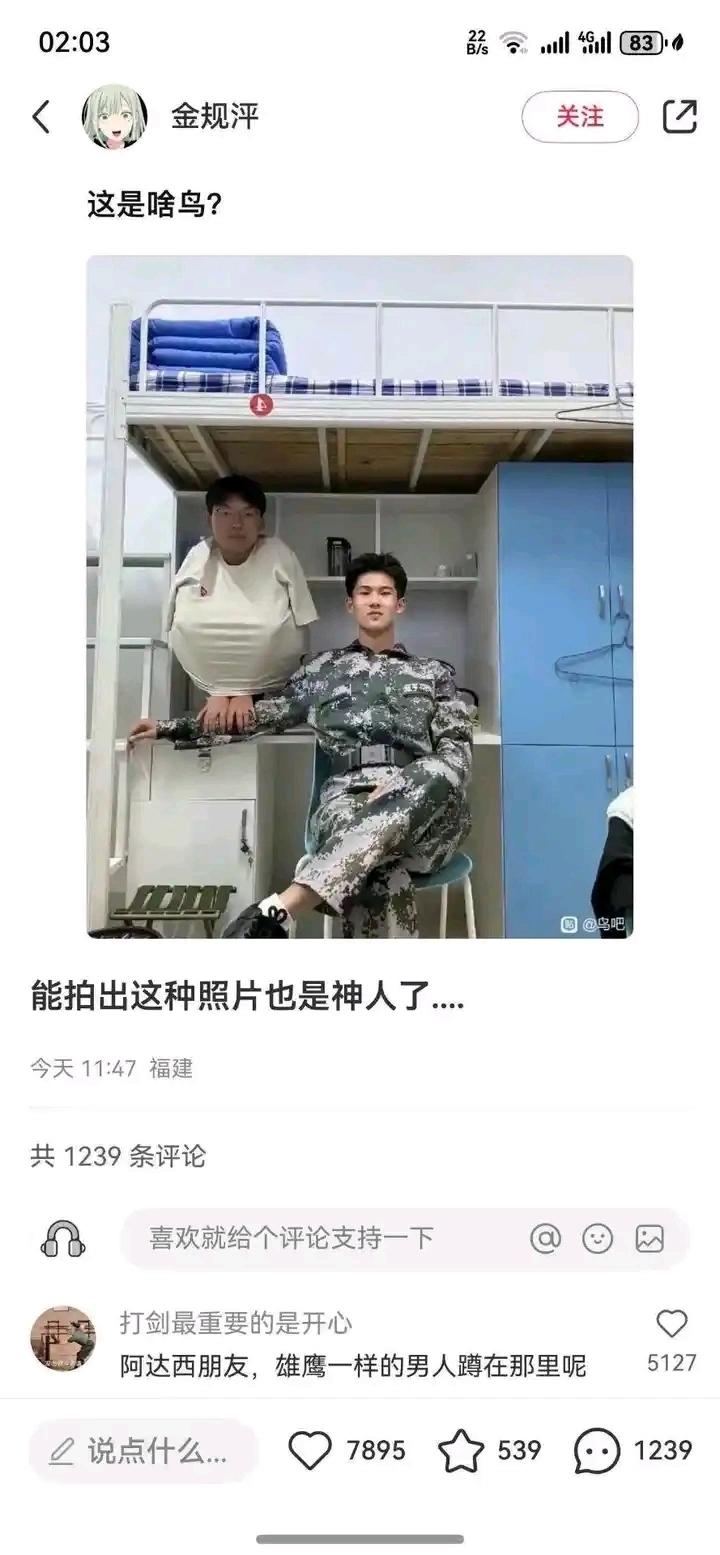Open 金规泙's profile avatar
Viewport: 720px width, 1555px height.
(x=114, y=117)
